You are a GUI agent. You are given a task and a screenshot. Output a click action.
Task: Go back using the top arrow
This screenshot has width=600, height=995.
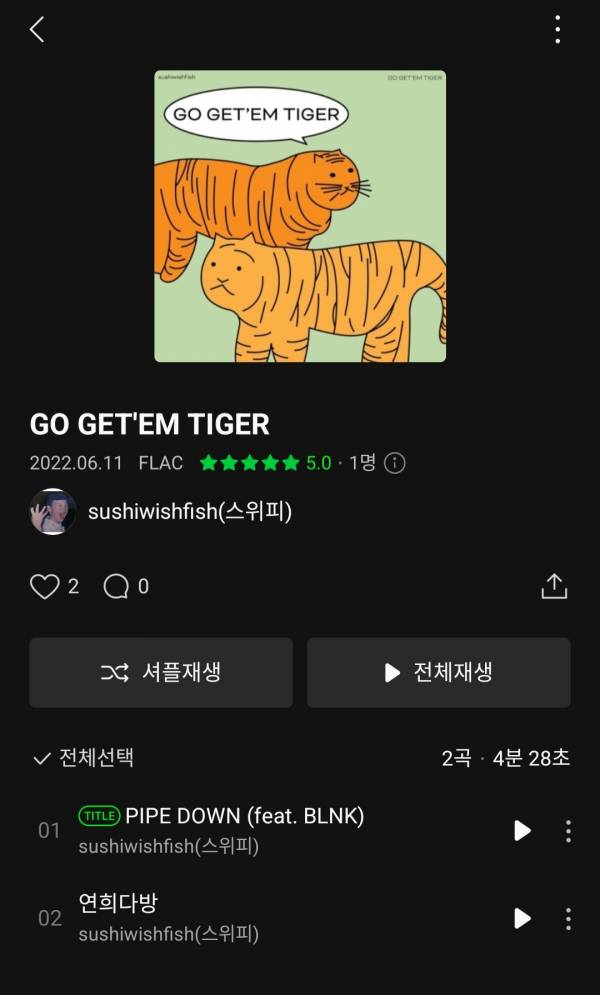pos(37,30)
